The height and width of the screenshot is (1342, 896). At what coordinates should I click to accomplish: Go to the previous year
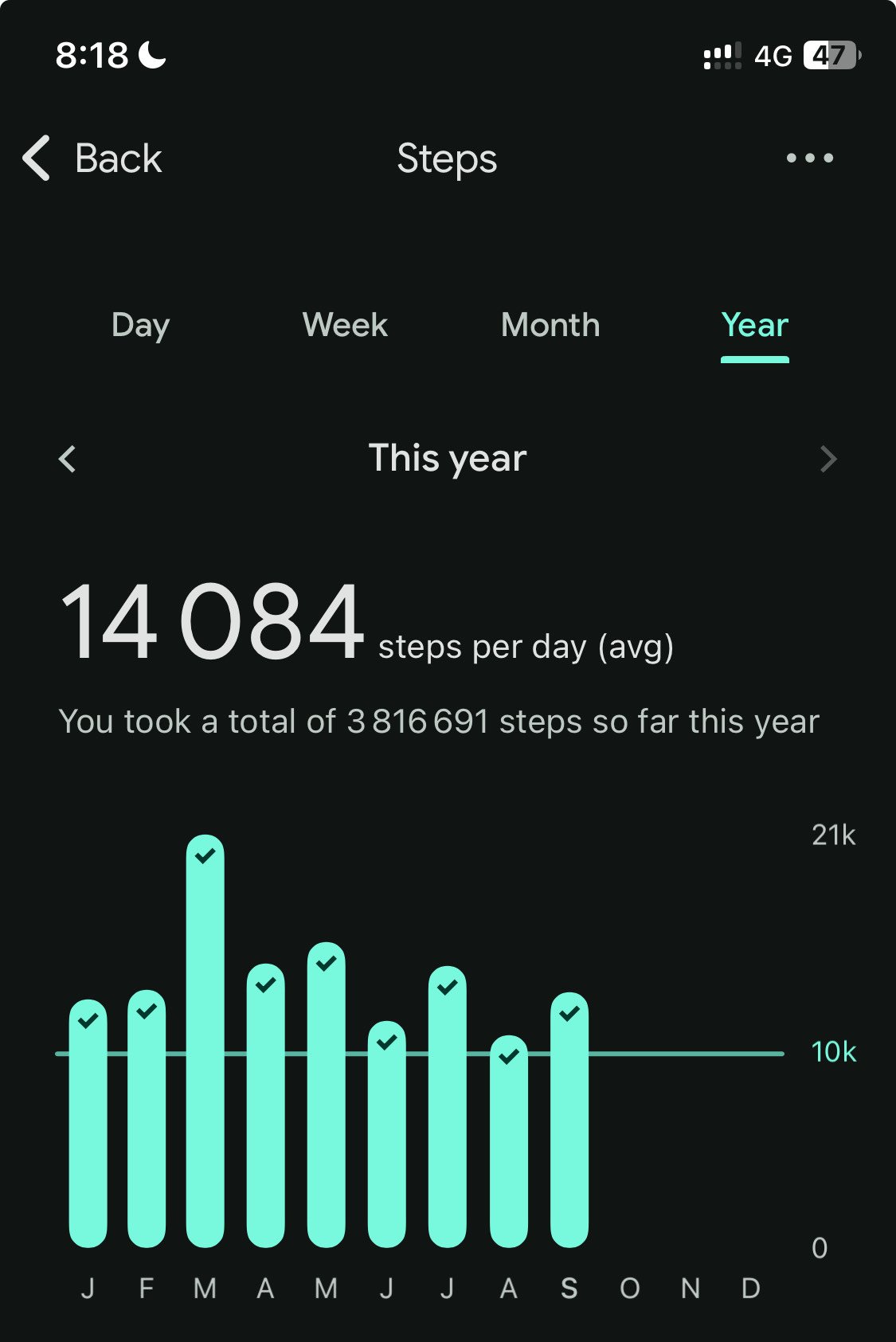68,459
